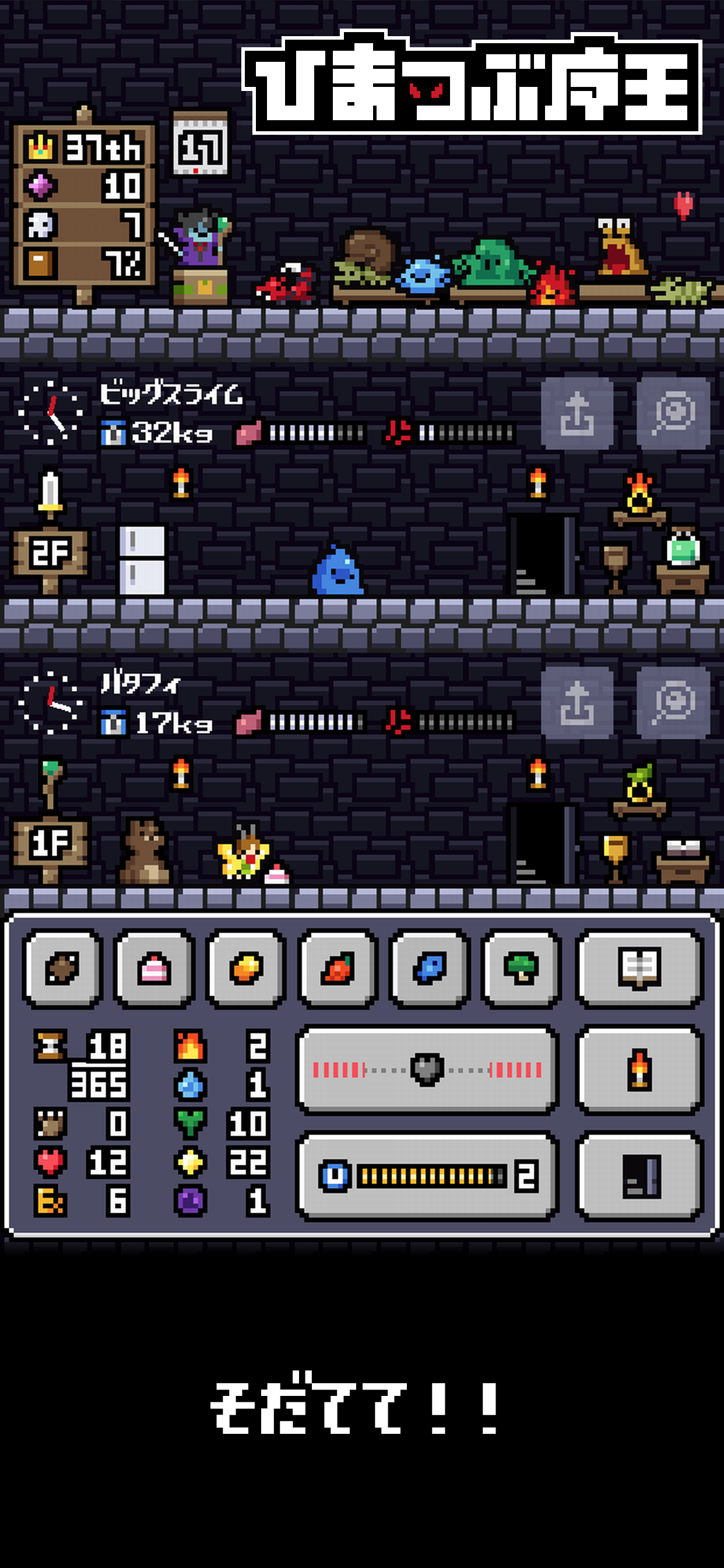
Task: Tap the blue clock timer bar
Action: 427,1176
